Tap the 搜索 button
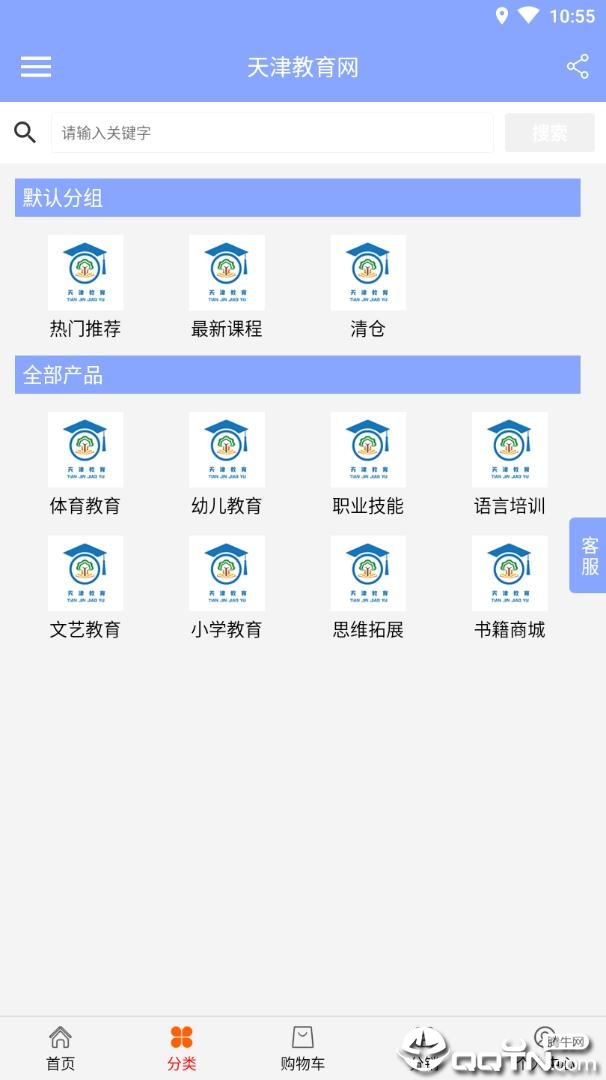 [549, 133]
